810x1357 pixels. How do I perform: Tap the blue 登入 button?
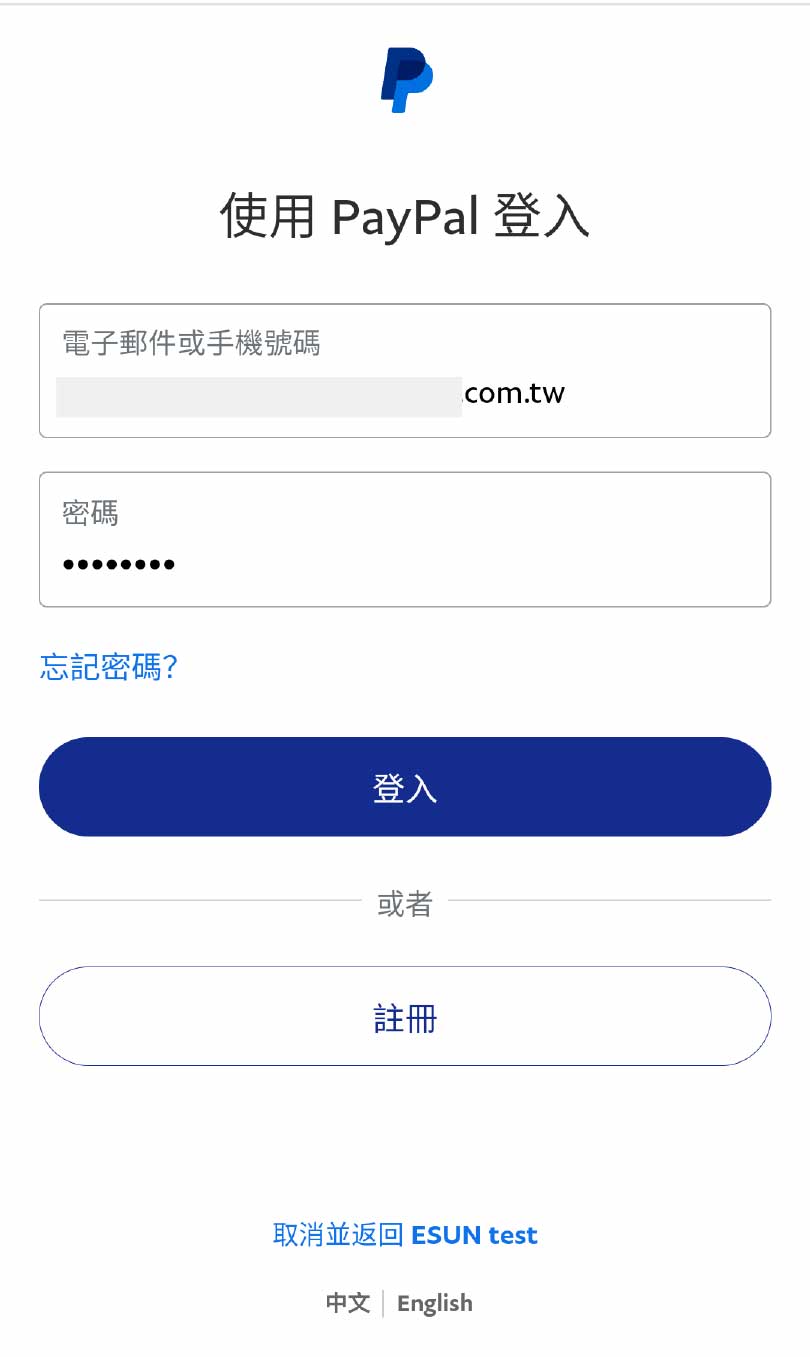point(405,787)
